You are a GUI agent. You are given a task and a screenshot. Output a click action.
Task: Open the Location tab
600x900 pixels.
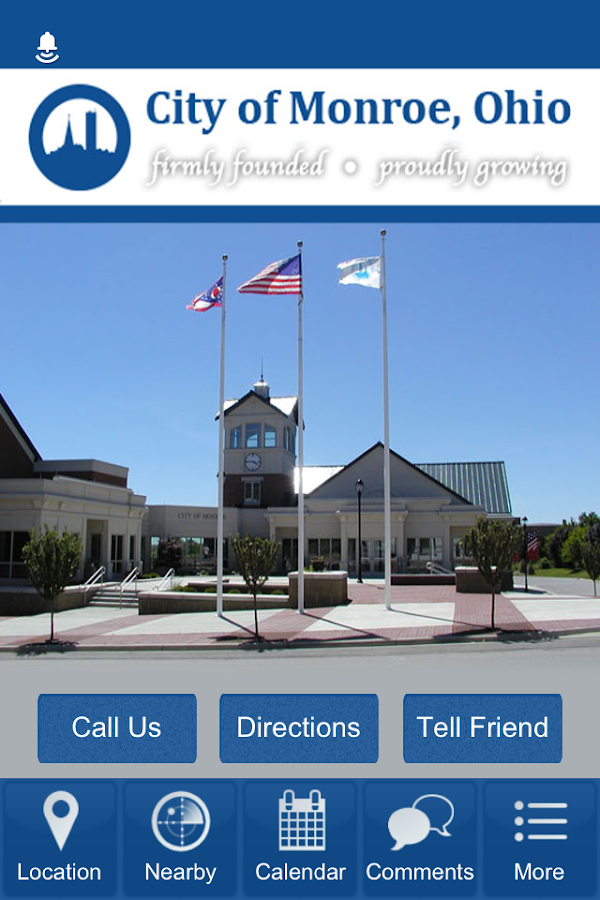pyautogui.click(x=60, y=838)
